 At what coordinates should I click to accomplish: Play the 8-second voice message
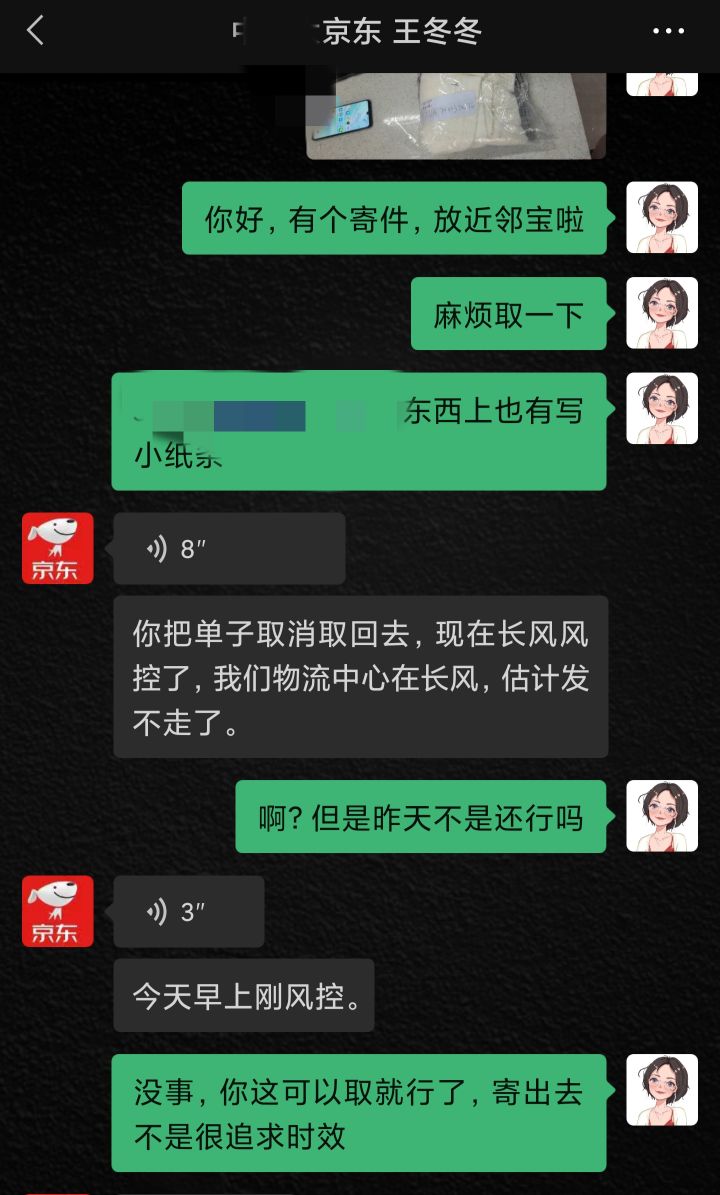[x=229, y=549]
